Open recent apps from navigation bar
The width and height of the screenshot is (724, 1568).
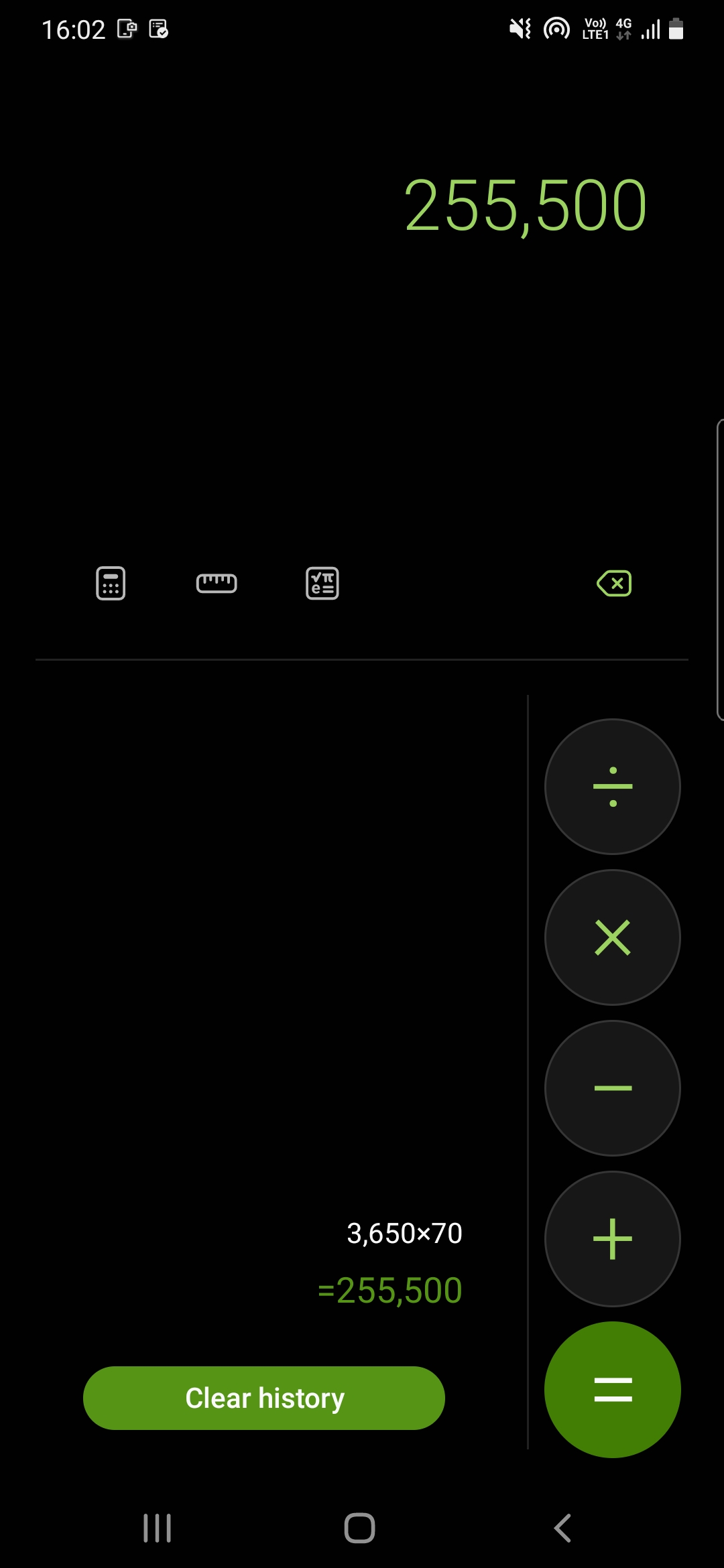point(158,1528)
